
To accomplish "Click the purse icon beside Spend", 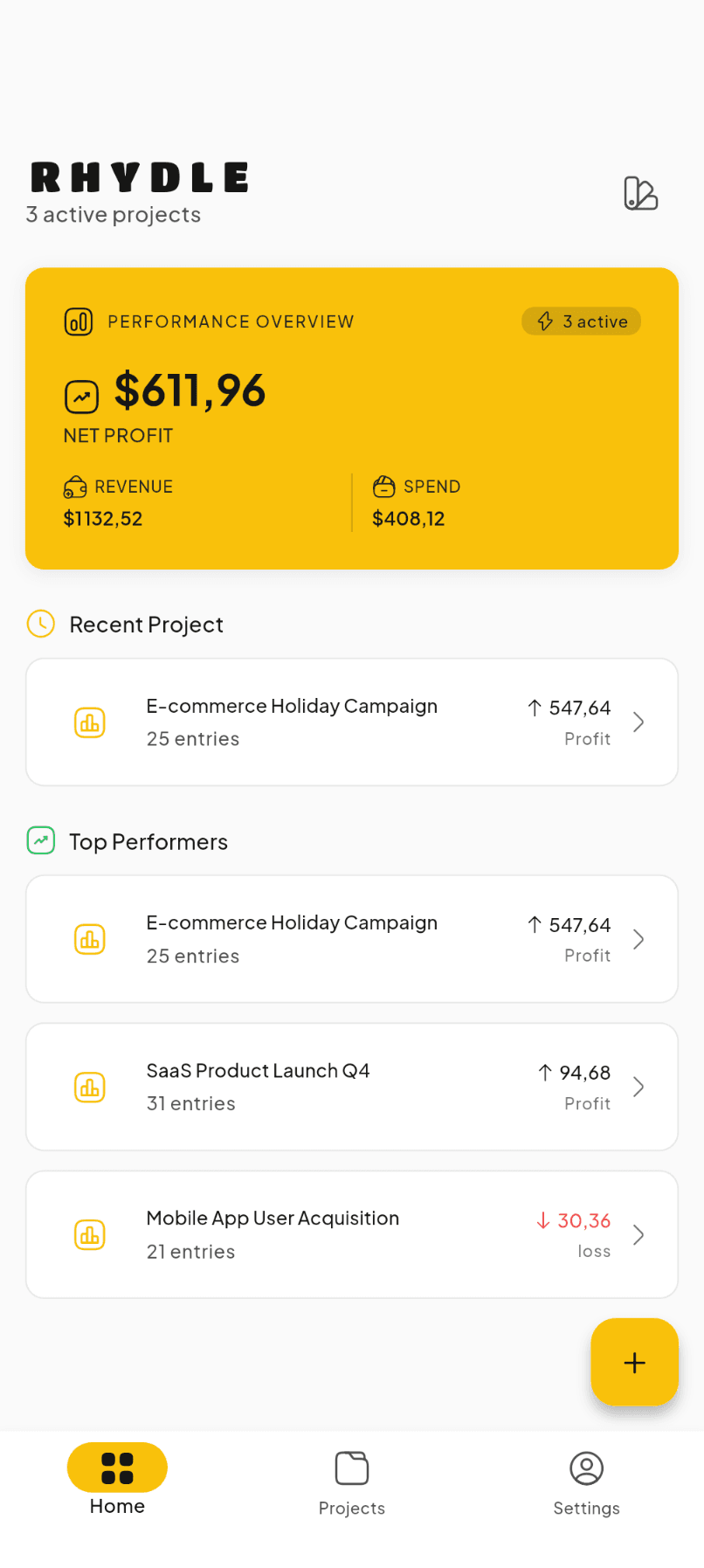I will (x=384, y=487).
